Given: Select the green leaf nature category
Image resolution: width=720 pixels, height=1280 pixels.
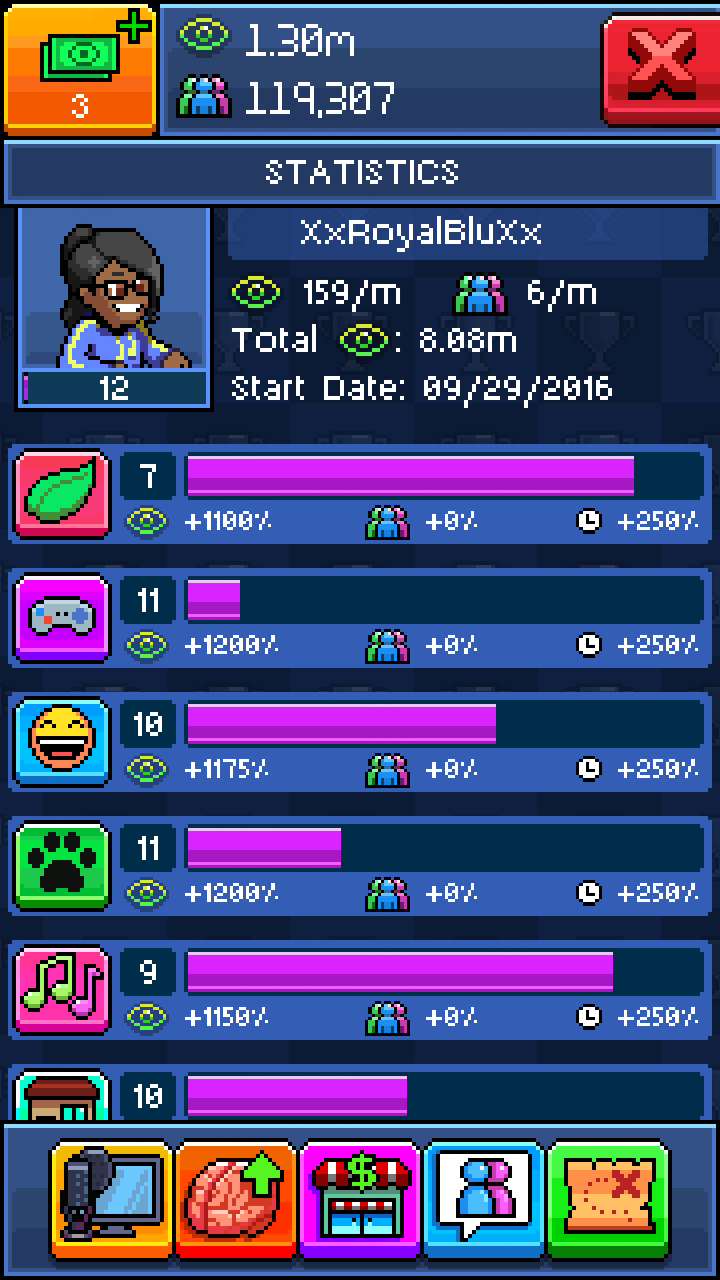Looking at the screenshot, I should 62,494.
